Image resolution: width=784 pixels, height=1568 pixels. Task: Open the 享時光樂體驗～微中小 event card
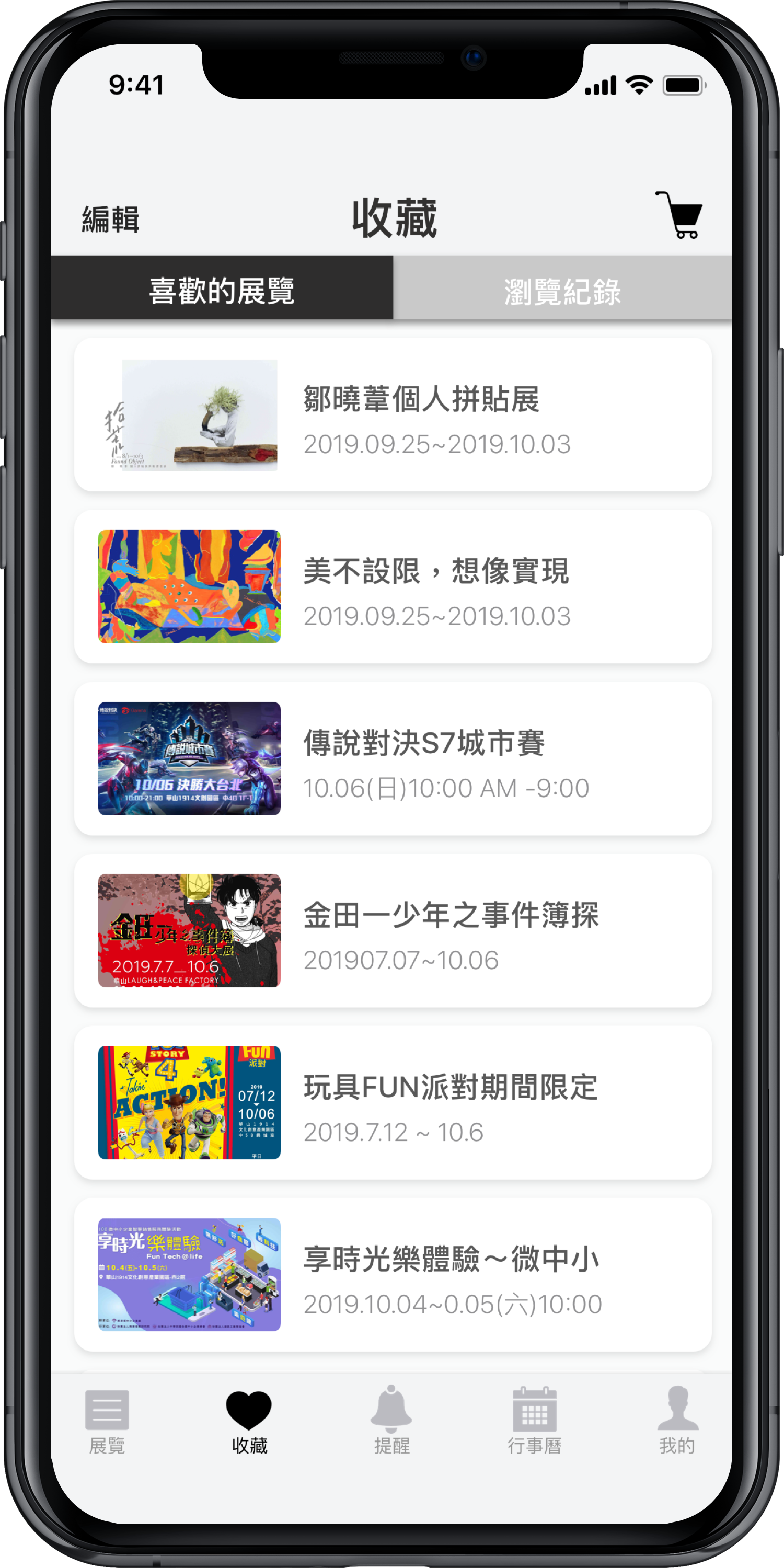point(393,1275)
